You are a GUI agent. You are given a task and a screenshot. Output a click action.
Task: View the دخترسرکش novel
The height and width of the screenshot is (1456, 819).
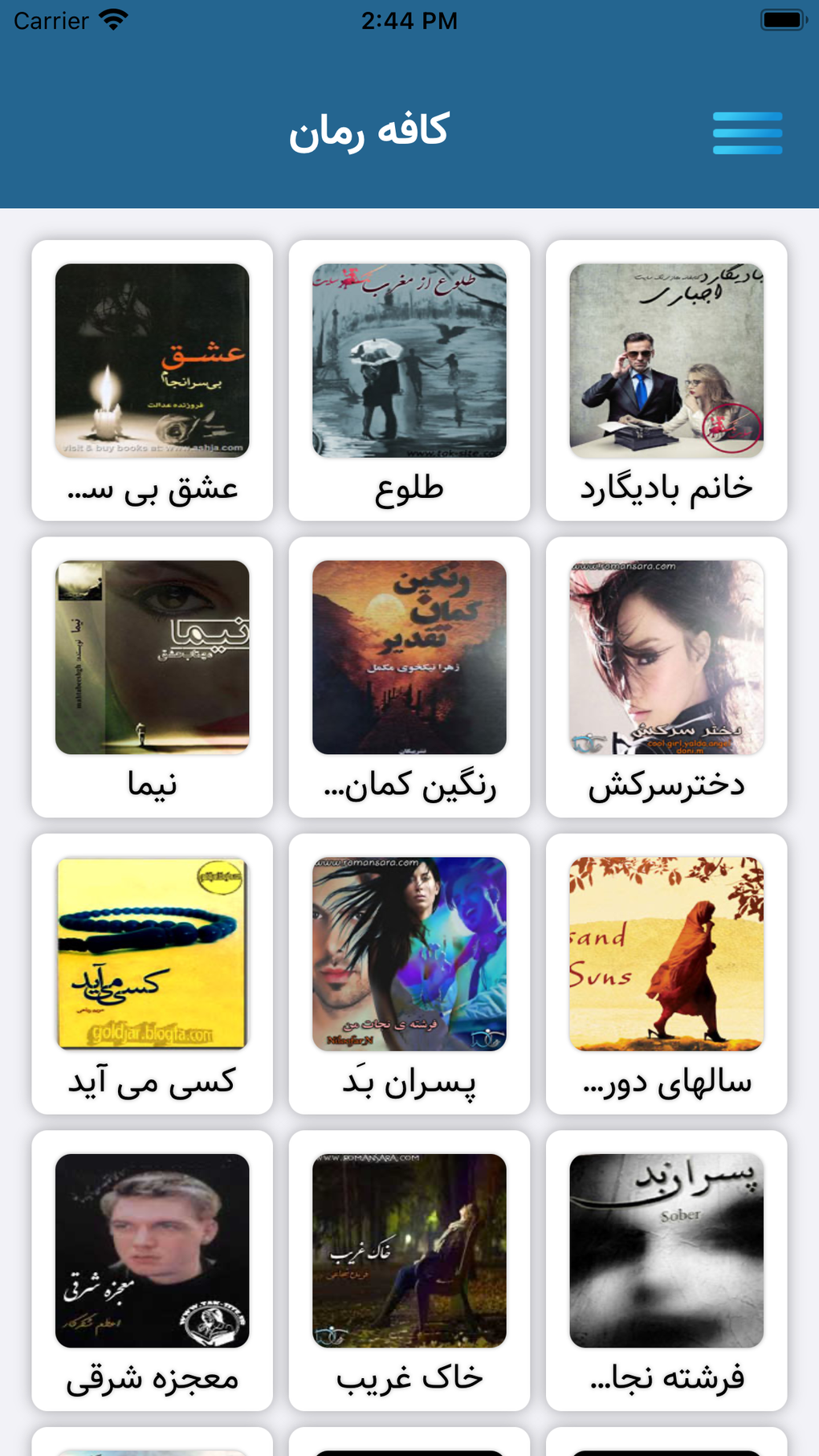(x=666, y=676)
